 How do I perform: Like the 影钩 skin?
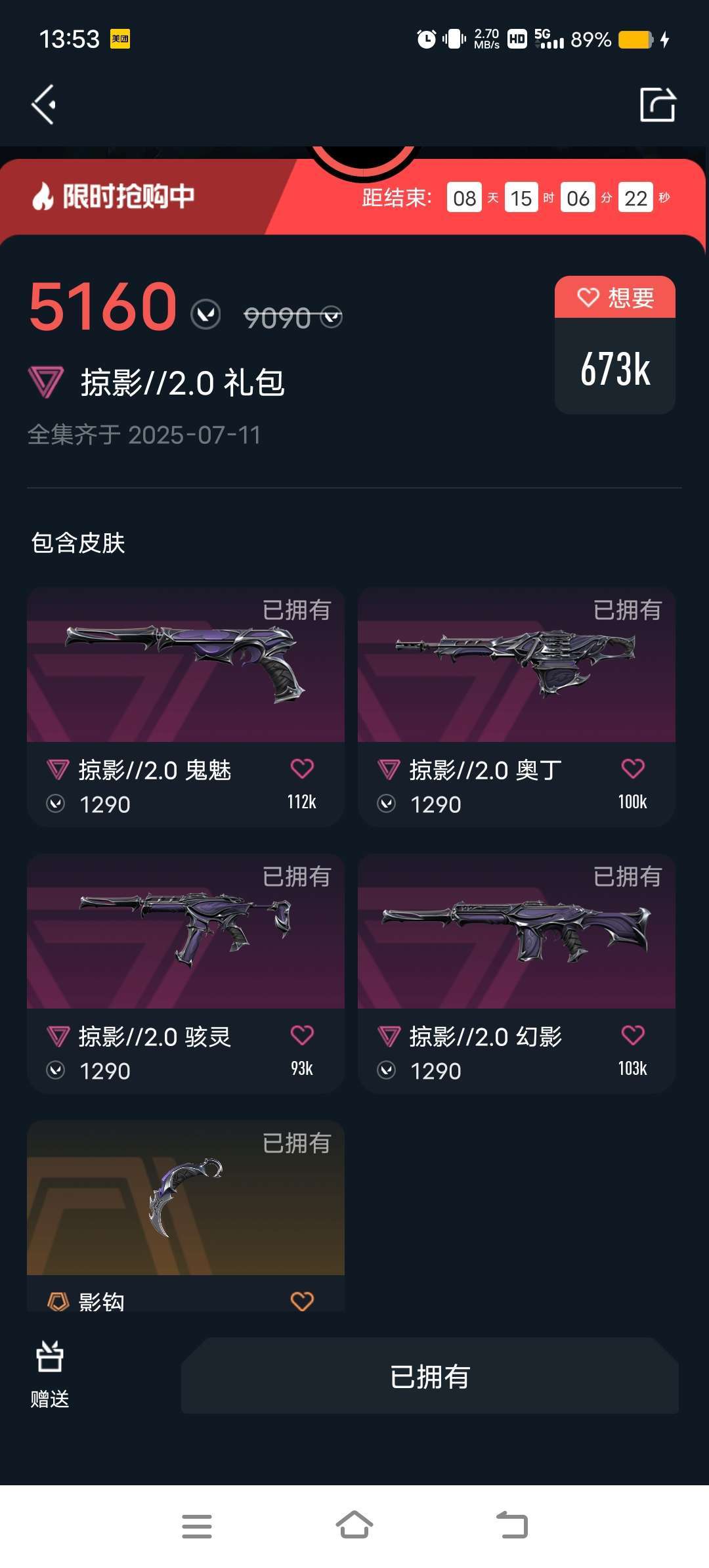tap(302, 1301)
